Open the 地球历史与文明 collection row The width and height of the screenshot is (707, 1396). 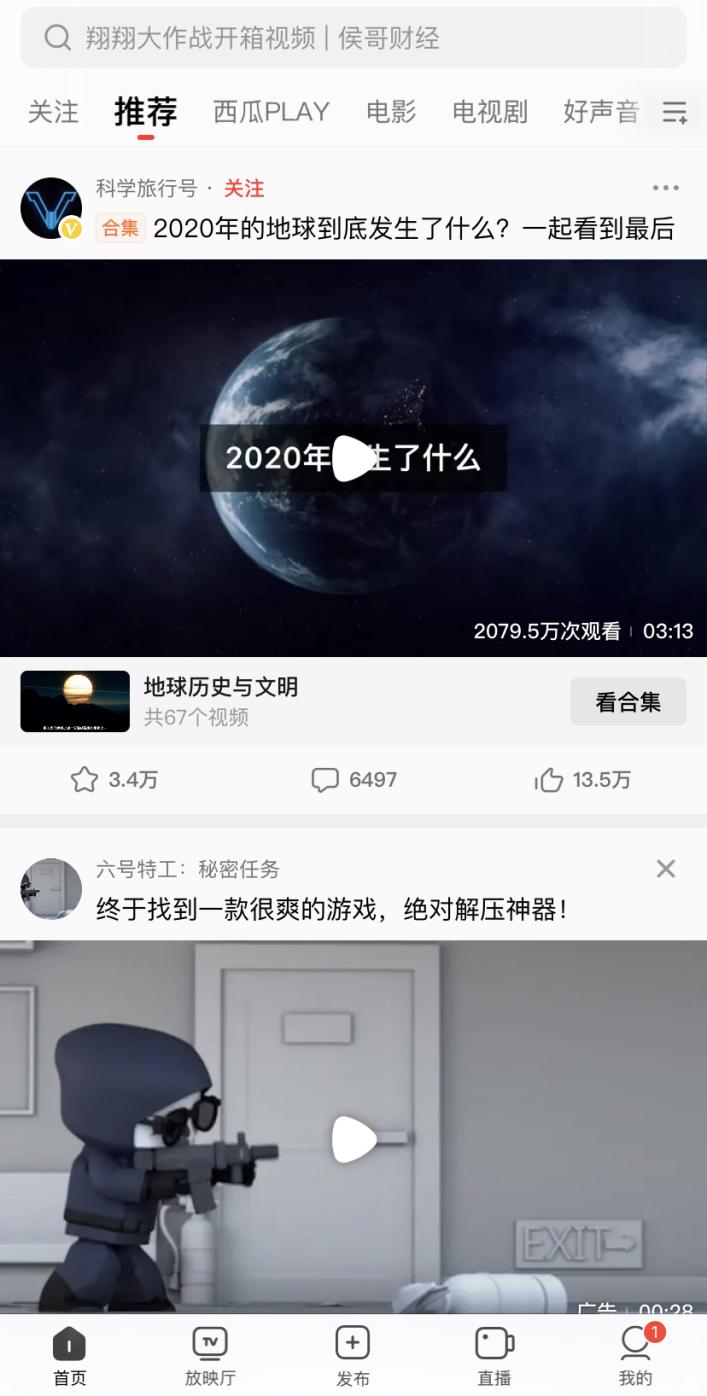220,701
